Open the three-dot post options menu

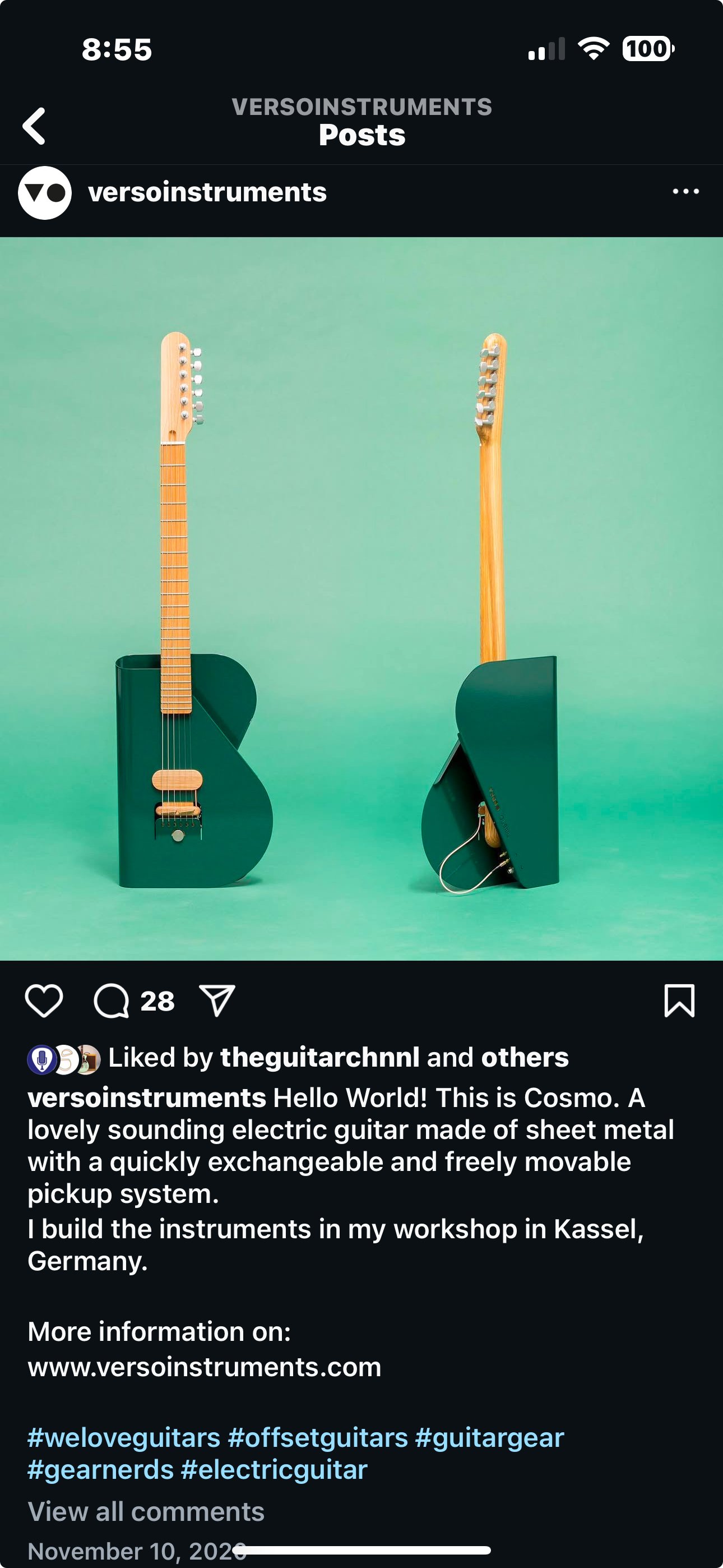coord(685,192)
